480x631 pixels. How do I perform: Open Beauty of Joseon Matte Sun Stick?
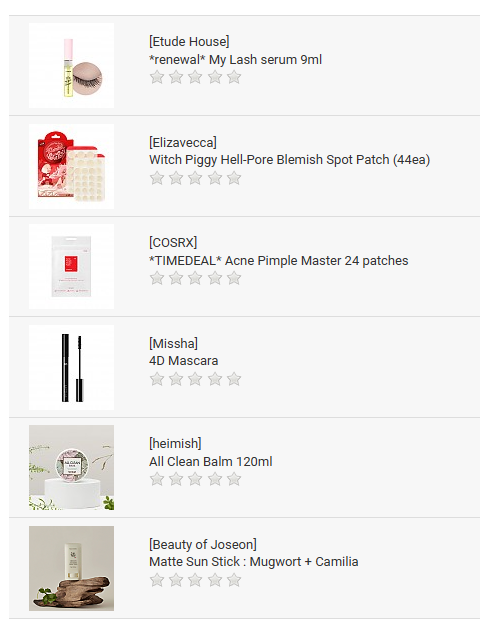coord(253,561)
